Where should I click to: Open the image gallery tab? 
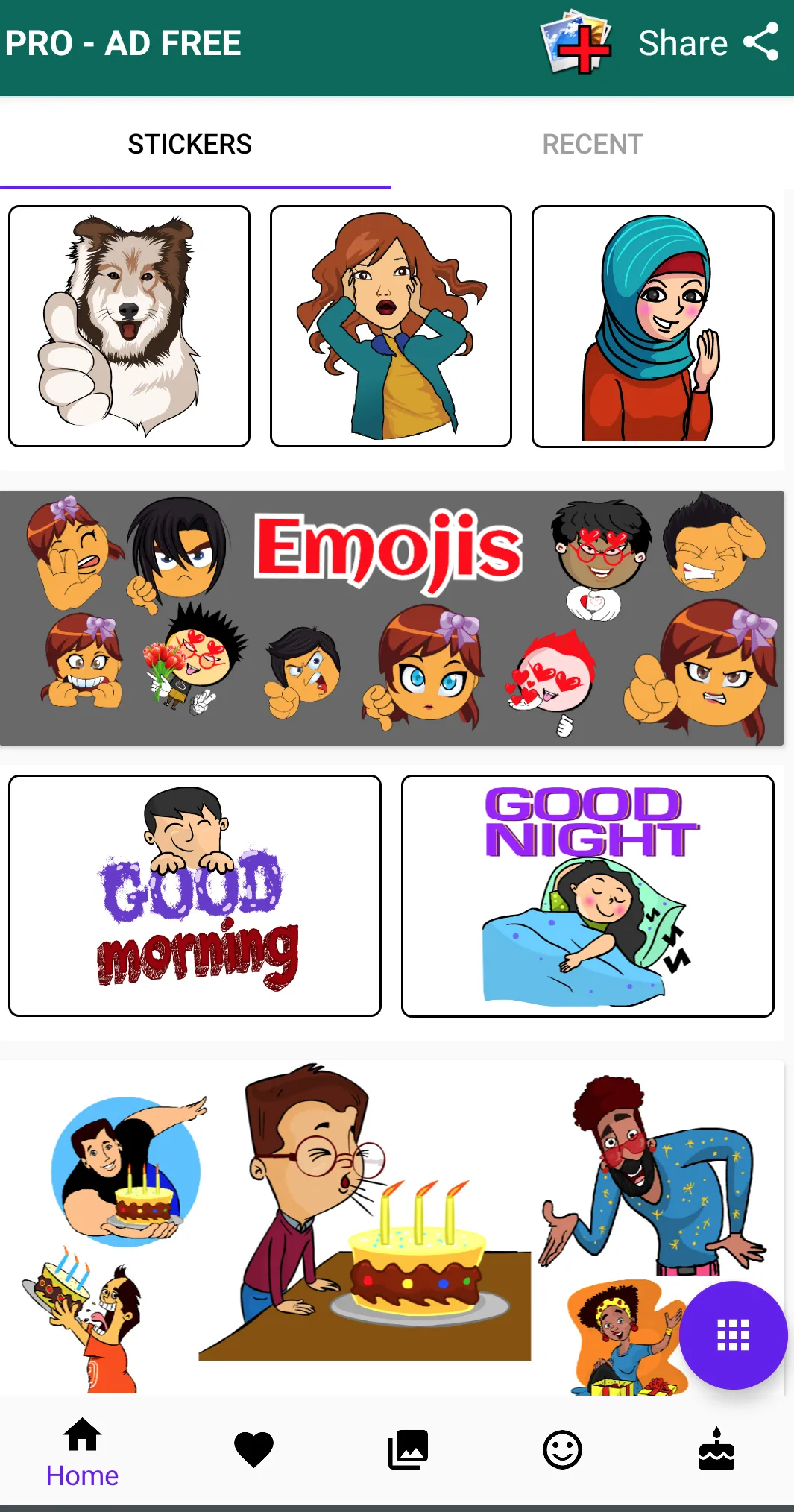pyautogui.click(x=408, y=1450)
